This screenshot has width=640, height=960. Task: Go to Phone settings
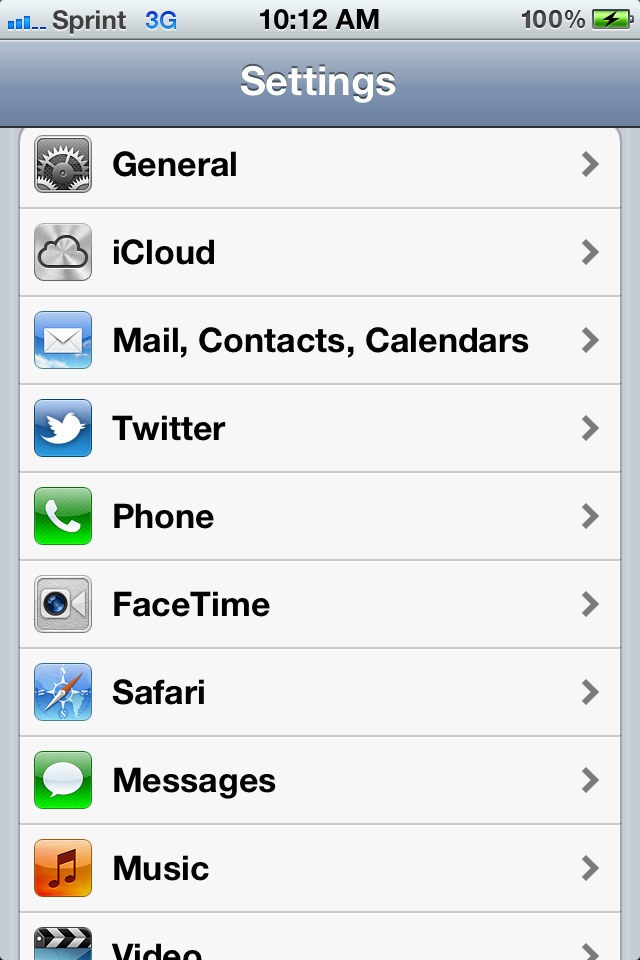[x=320, y=516]
